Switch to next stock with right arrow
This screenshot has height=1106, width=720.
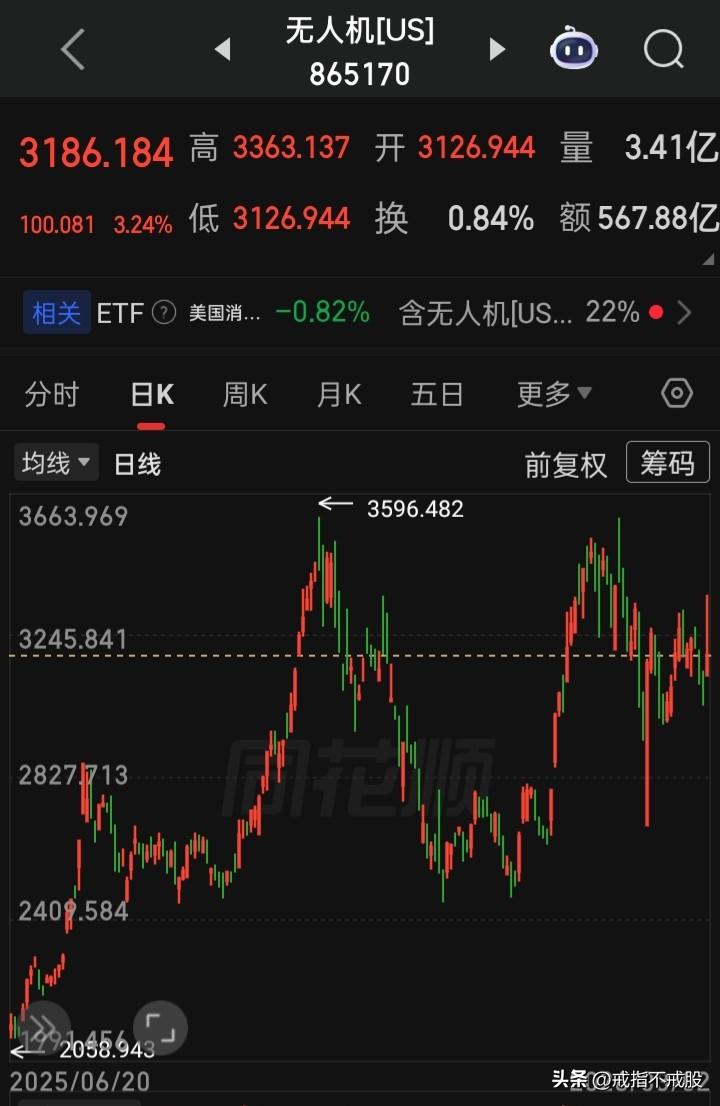497,49
